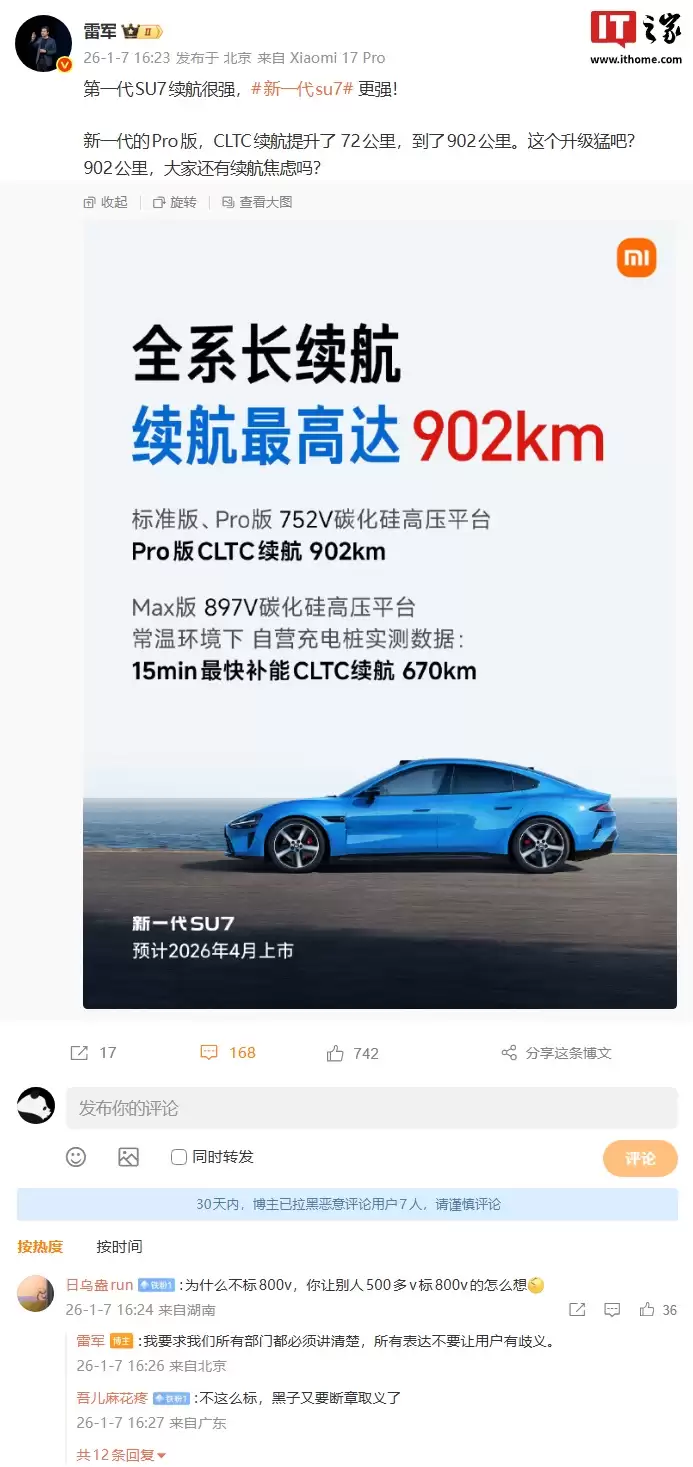This screenshot has width=693, height=1467.
Task: Expand 共12条回复 replies
Action: point(121,1455)
